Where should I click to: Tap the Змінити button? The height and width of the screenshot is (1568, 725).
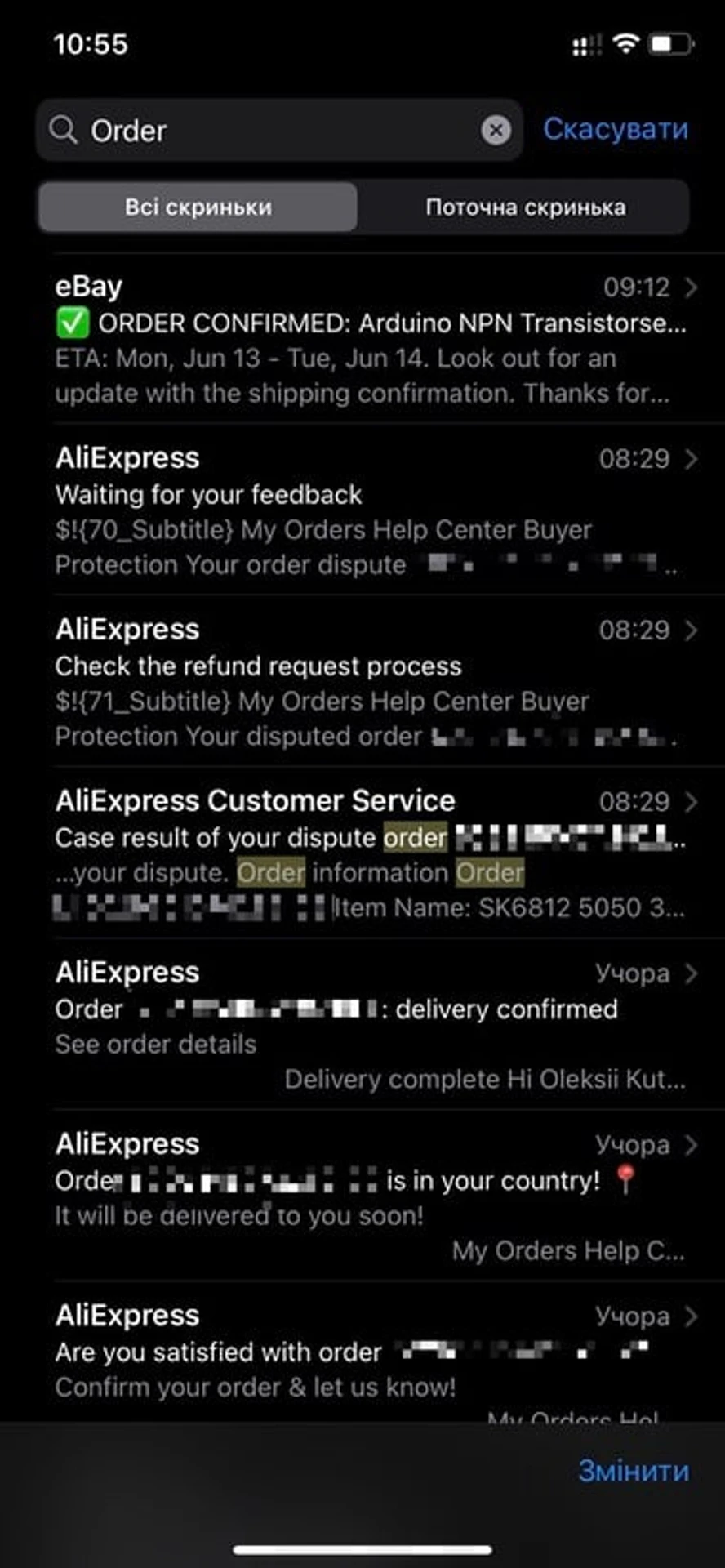(x=633, y=1471)
